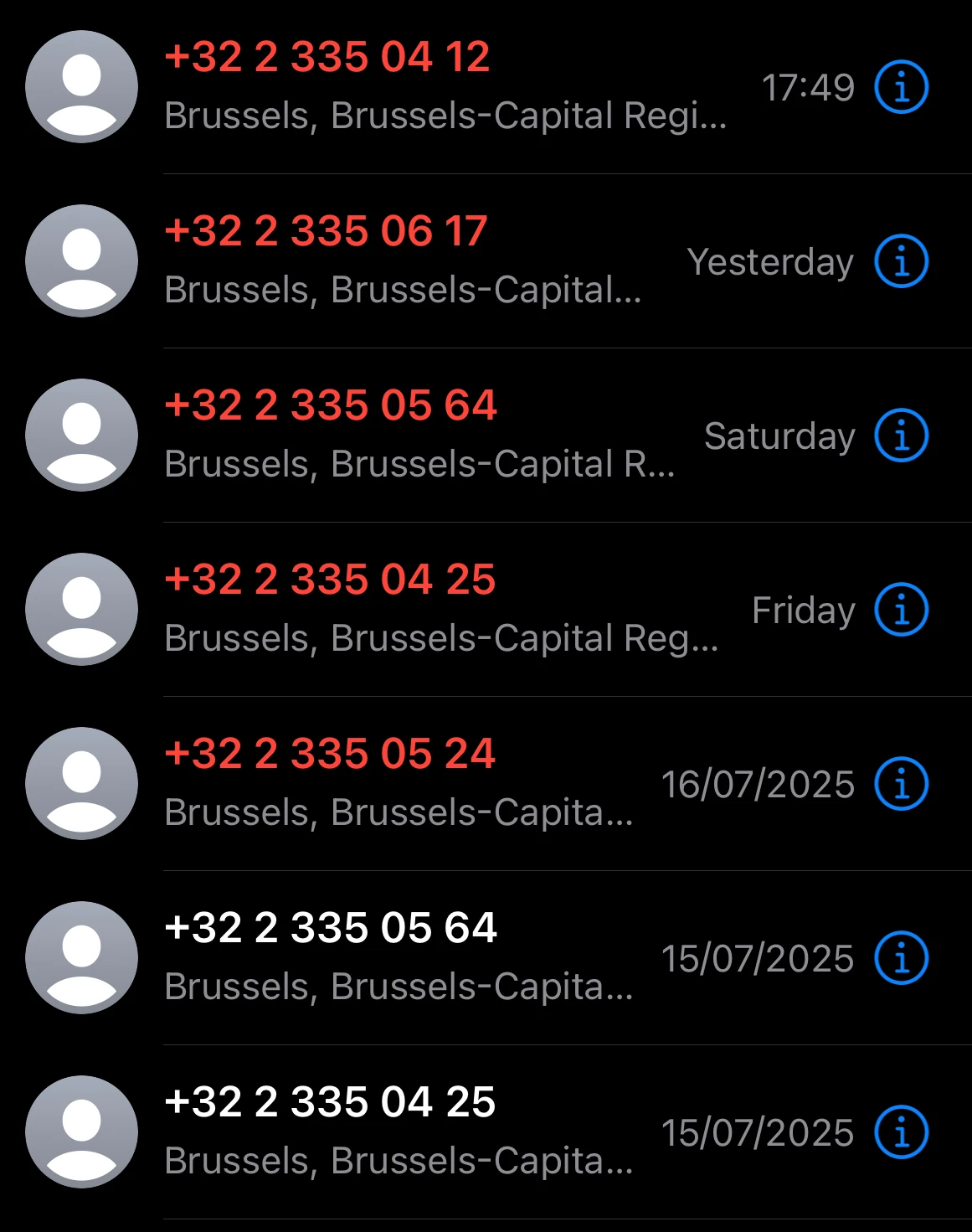972x1232 pixels.
Task: Open info for 15/07/2025 call from +32 2 335 05 64
Action: pos(901,958)
